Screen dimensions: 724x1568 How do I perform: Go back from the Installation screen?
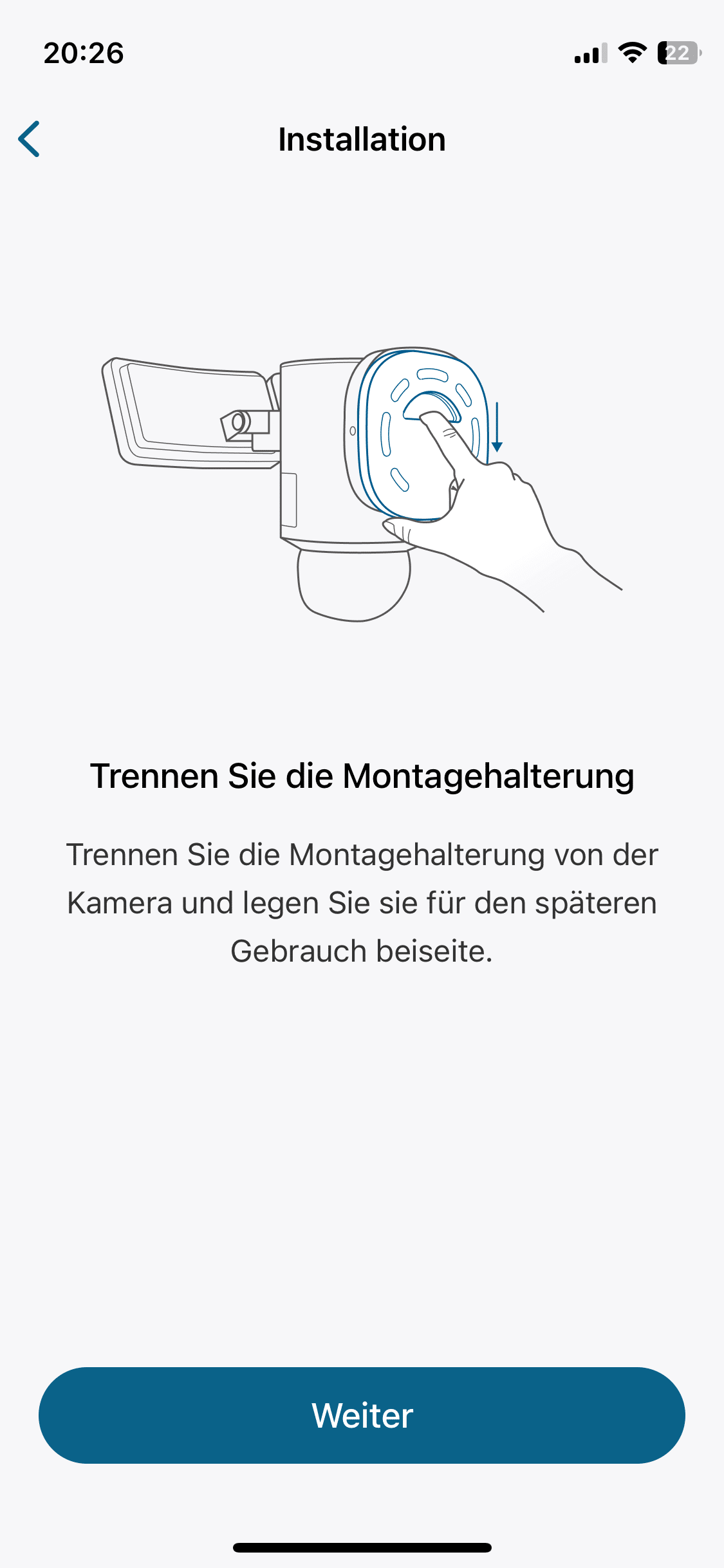click(30, 139)
